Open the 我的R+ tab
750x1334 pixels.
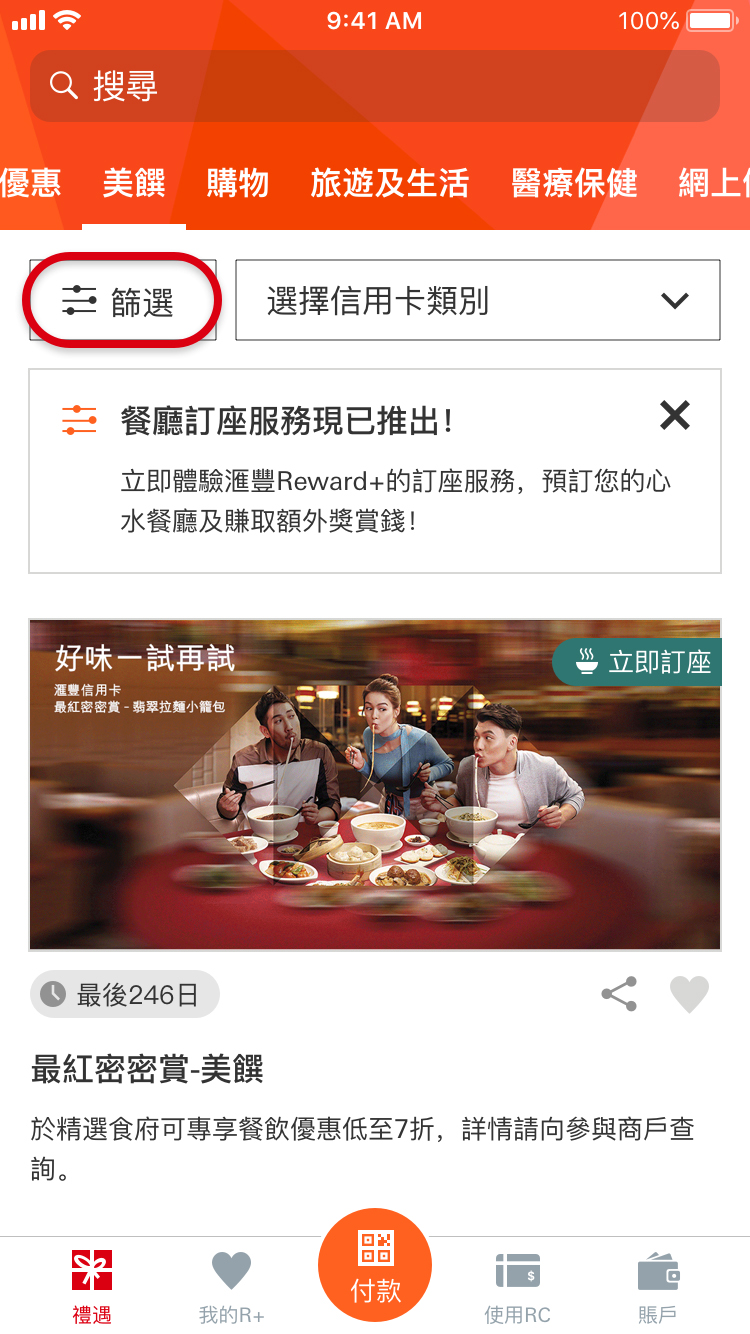231,1285
